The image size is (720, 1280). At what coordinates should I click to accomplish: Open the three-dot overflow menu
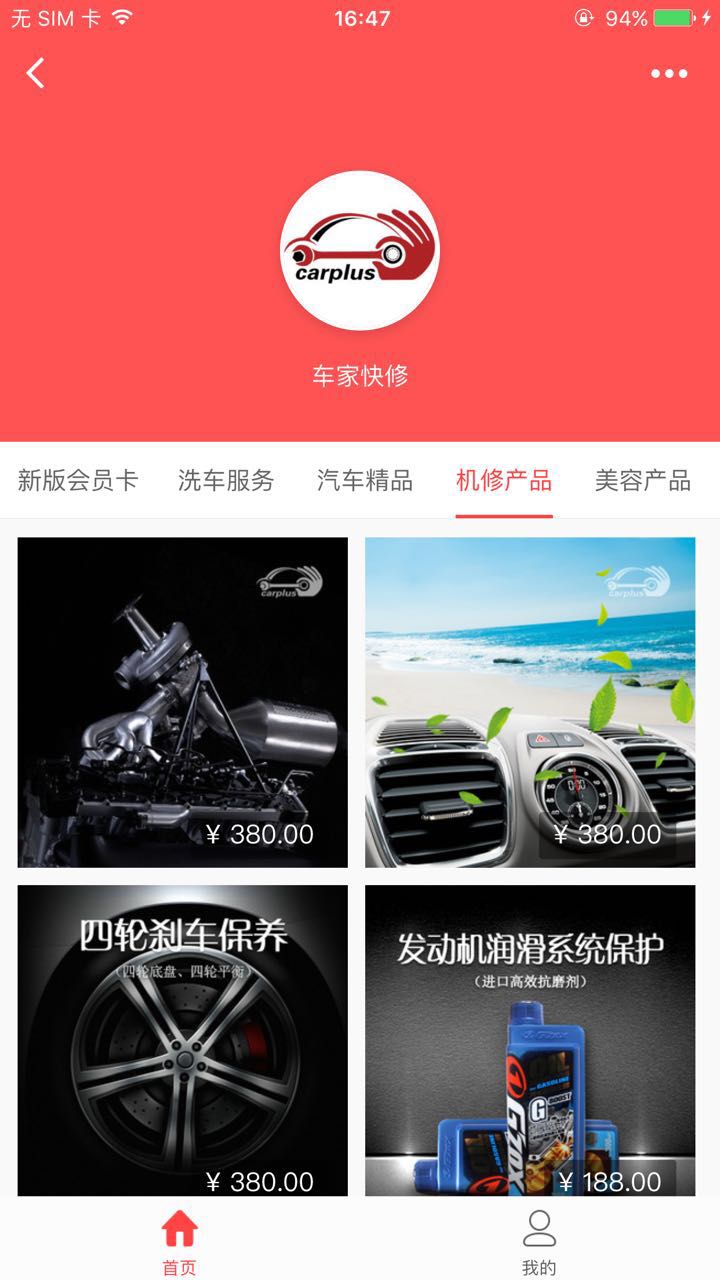tap(669, 73)
